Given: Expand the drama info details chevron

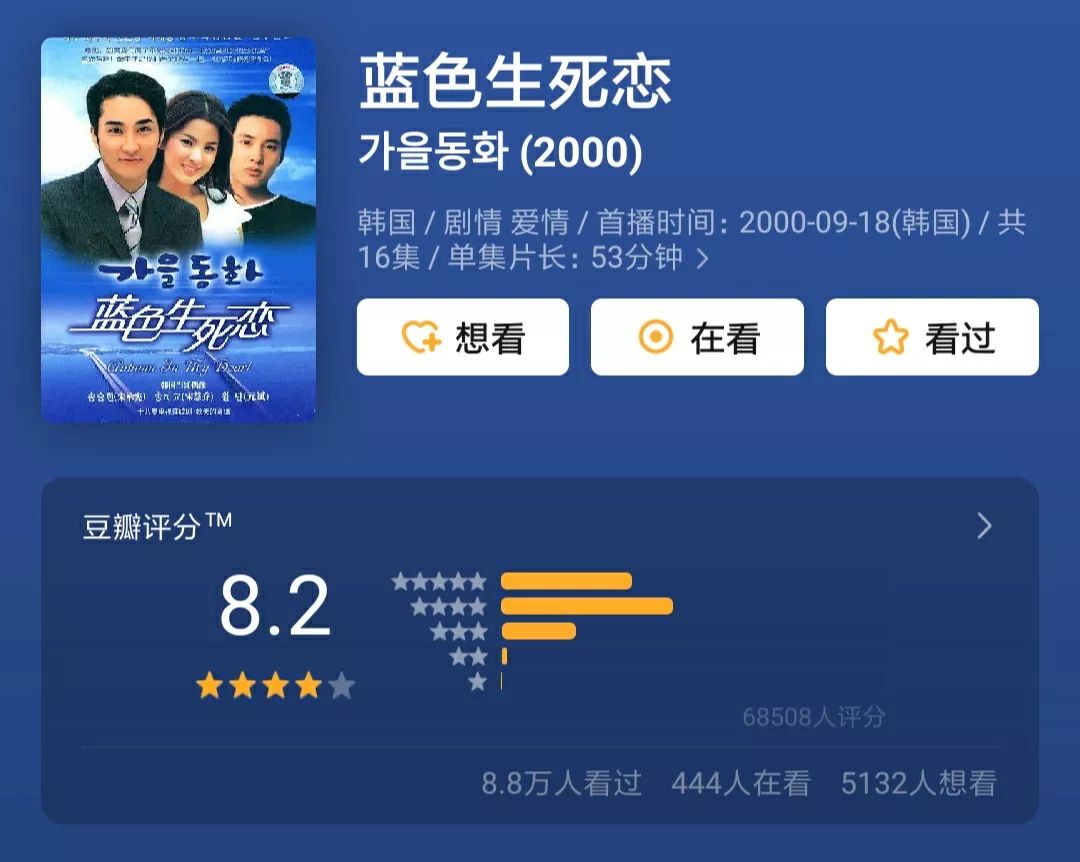Looking at the screenshot, I should (702, 258).
